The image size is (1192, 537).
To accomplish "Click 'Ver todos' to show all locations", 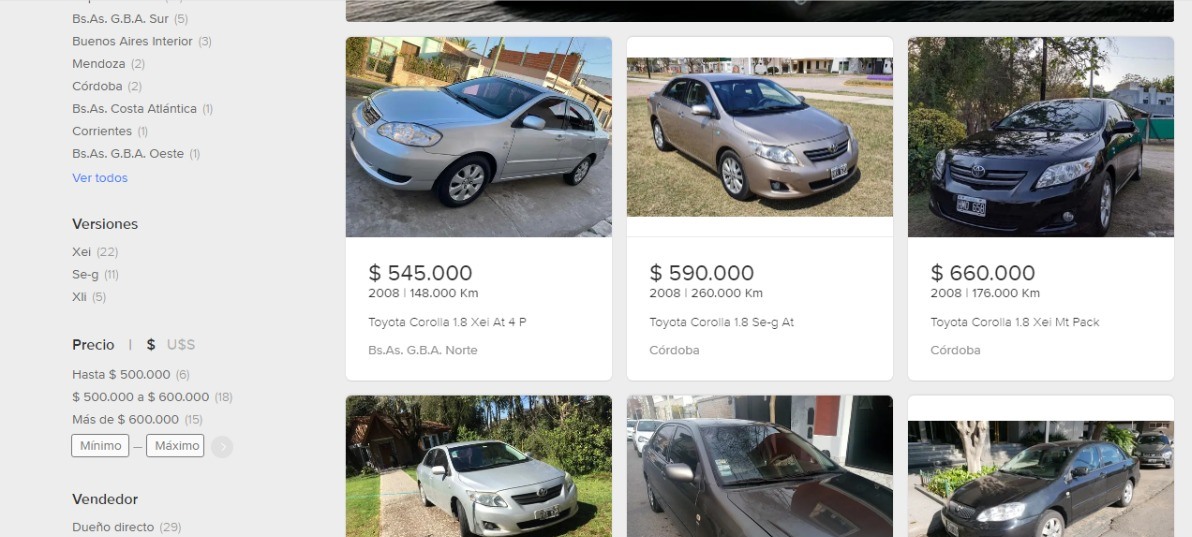I will [x=100, y=178].
